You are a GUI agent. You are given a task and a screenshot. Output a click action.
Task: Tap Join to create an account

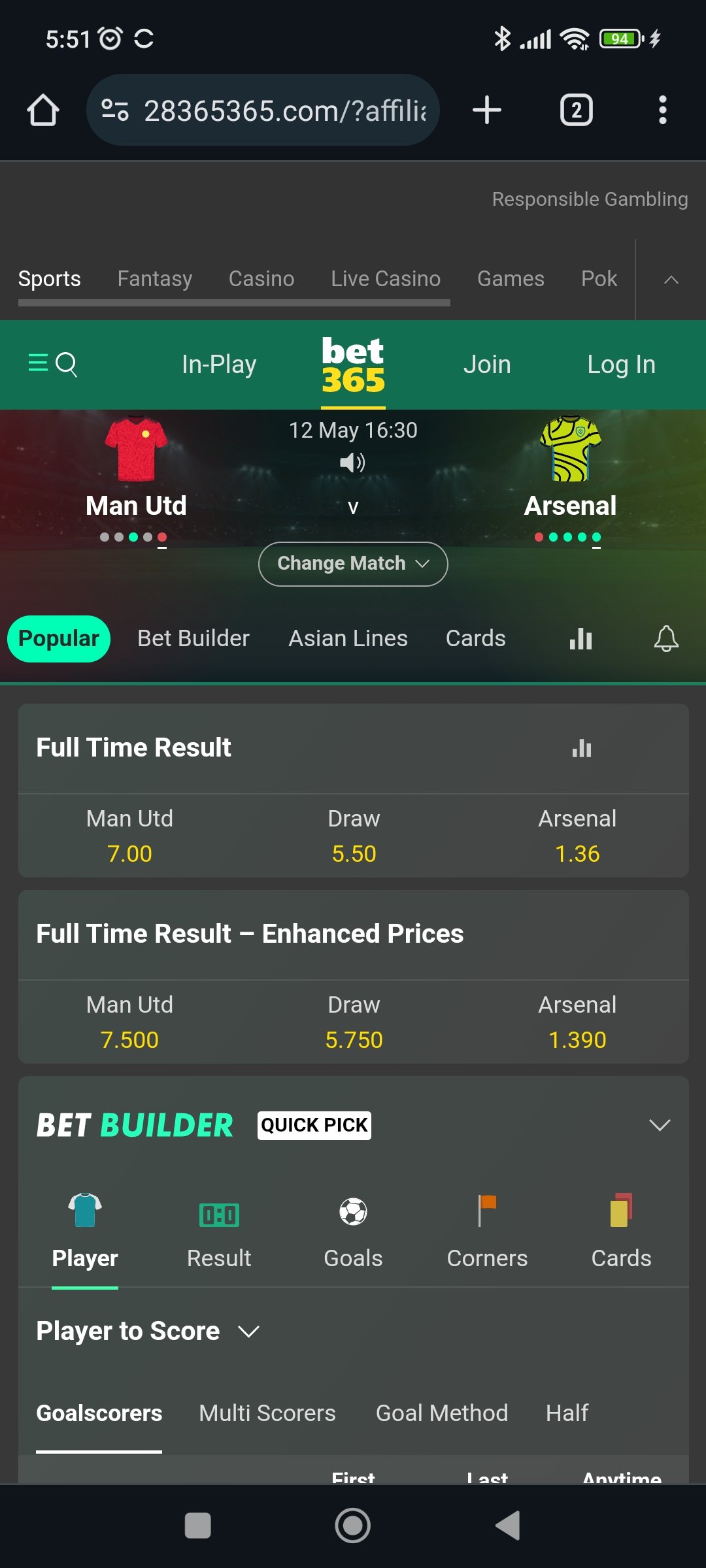[487, 365]
